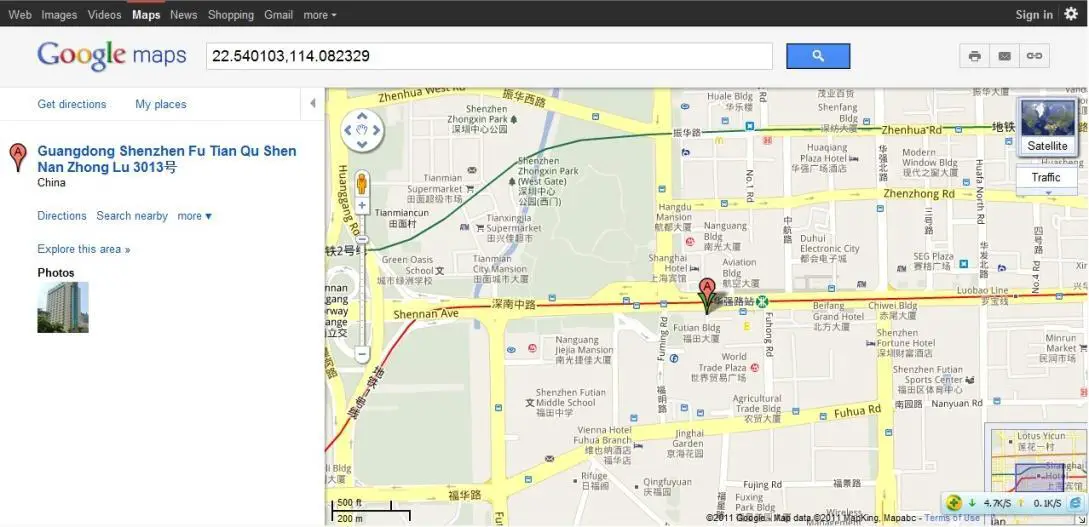
Task: Focus the coordinates search box
Action: pos(488,56)
